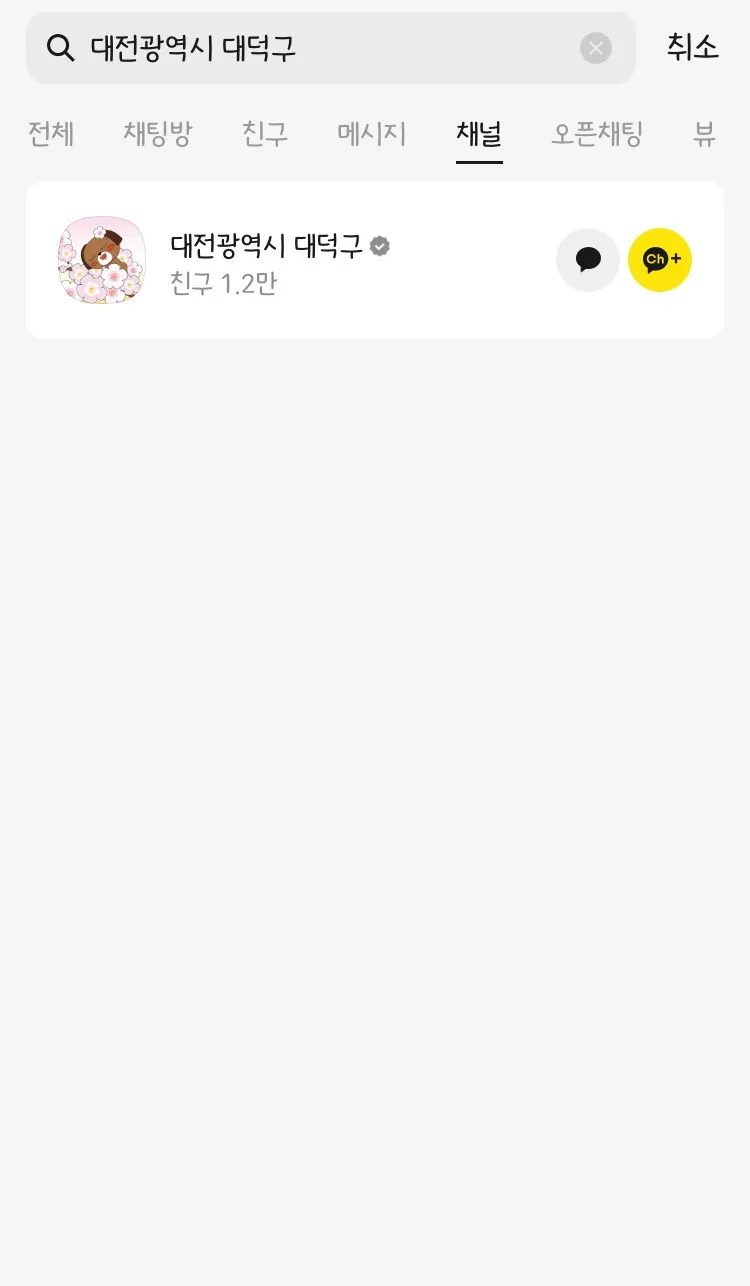The height and width of the screenshot is (1286, 750).
Task: Clear the search text with the X icon
Action: click(x=596, y=48)
